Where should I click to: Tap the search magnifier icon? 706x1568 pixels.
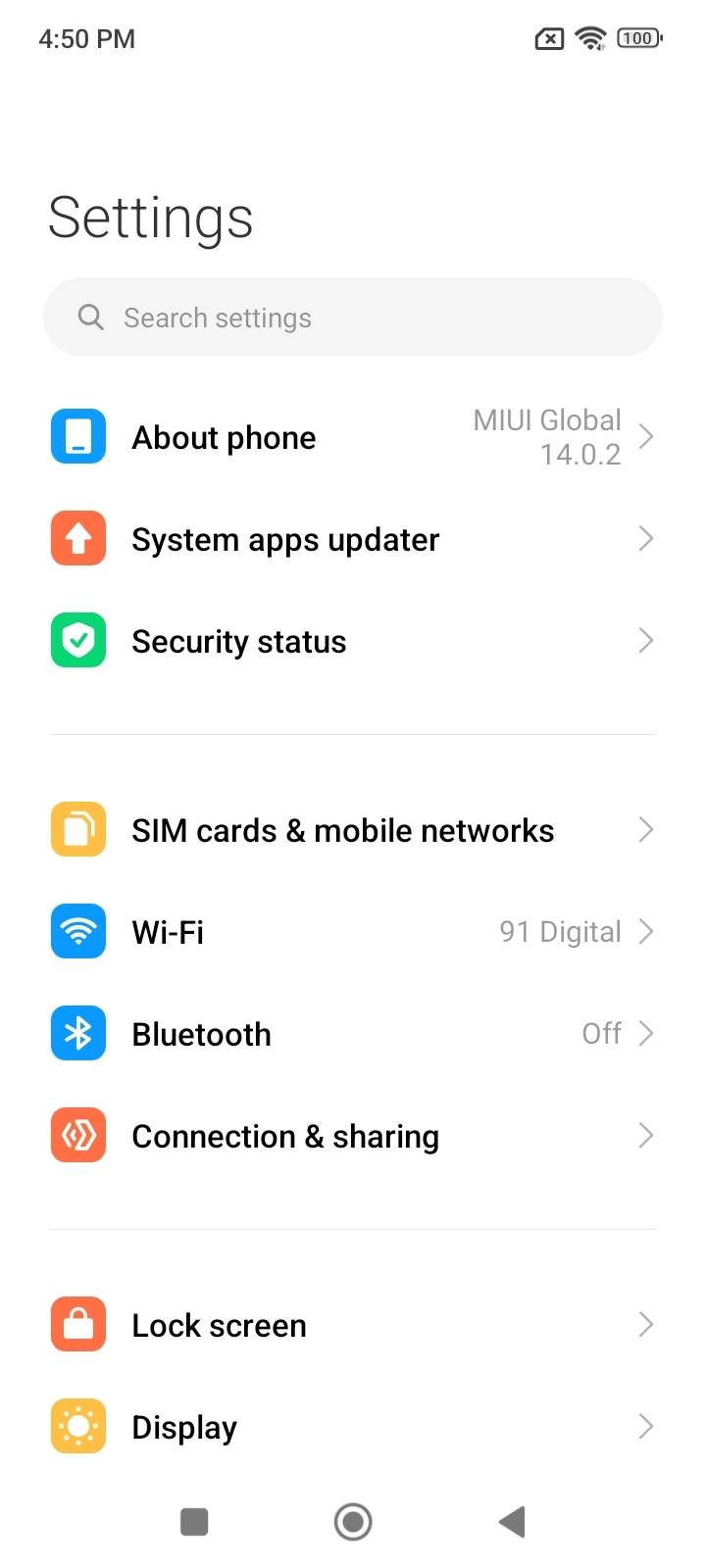click(90, 317)
